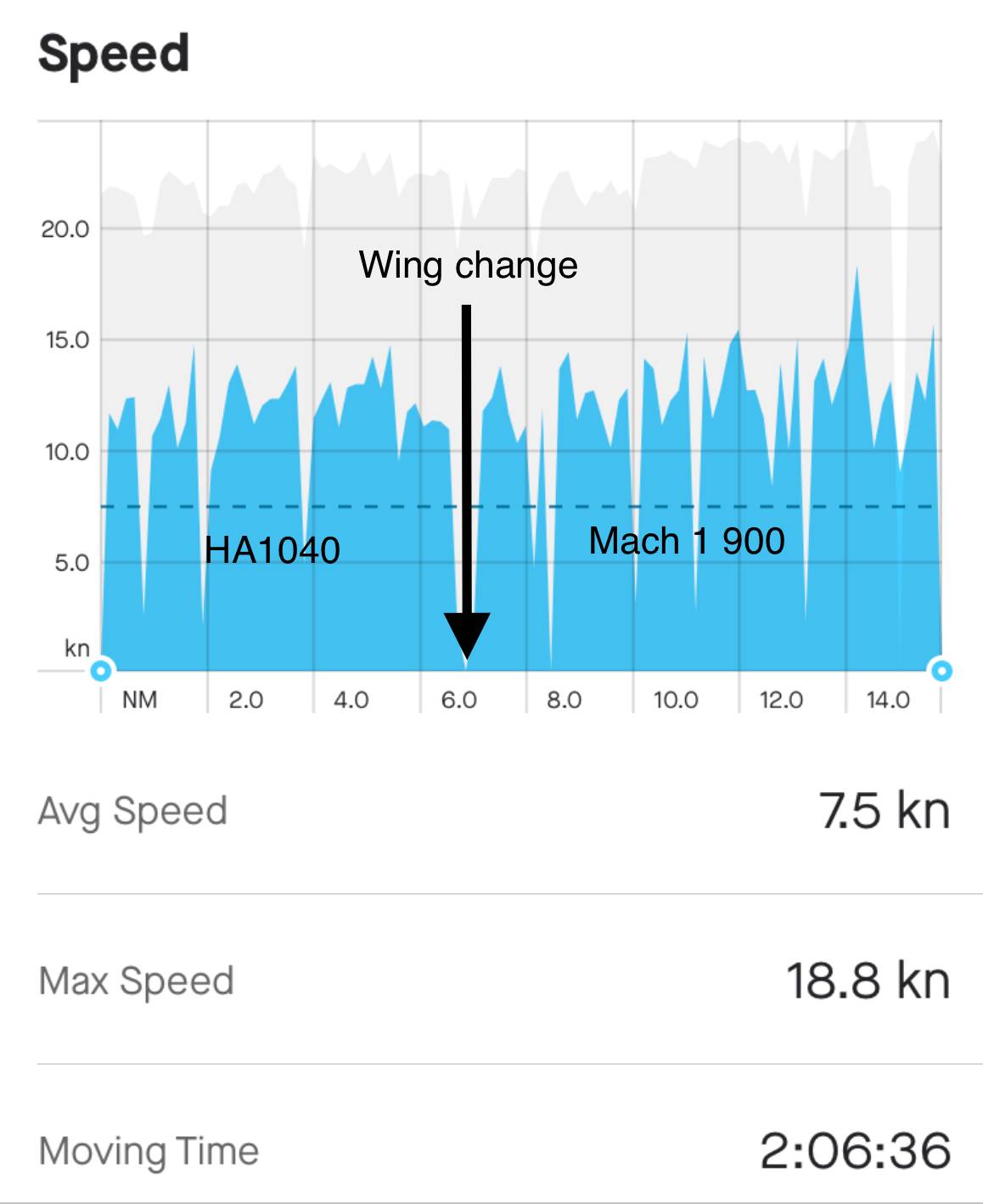Select the left range handle on the speed chart
Screen dimensions: 983x1204
click(101, 671)
